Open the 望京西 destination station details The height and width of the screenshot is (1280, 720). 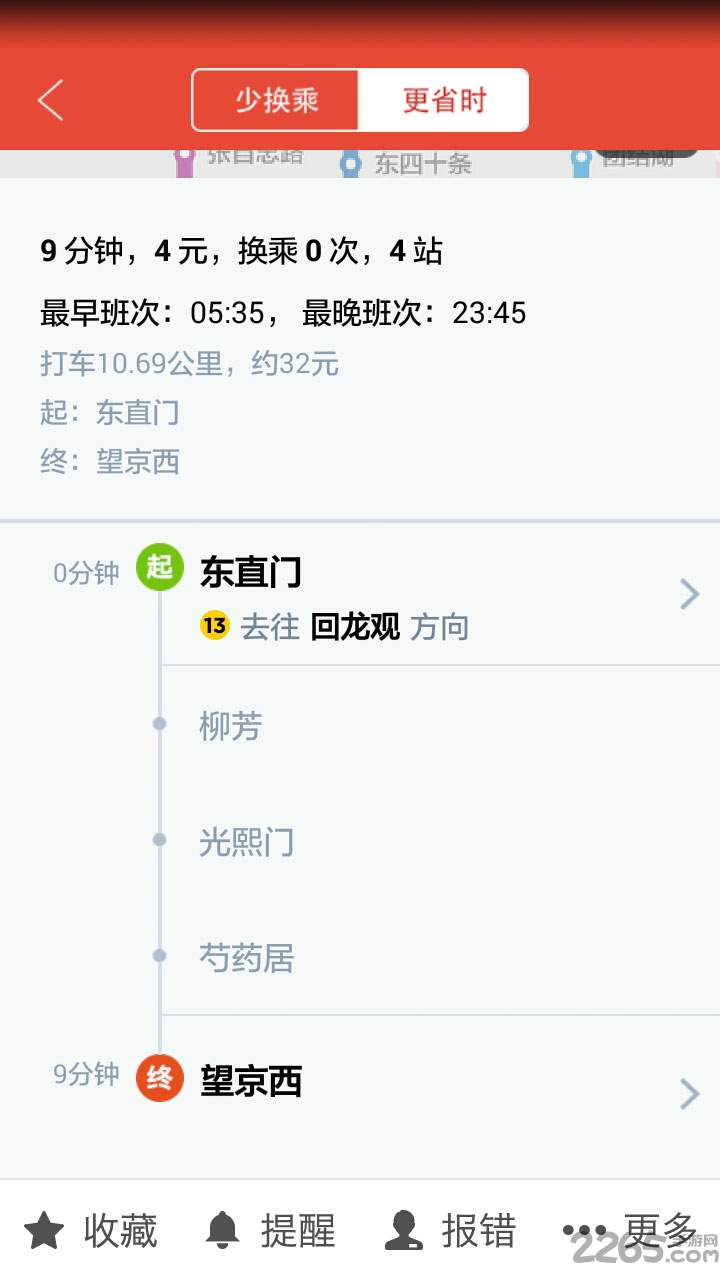coord(440,1091)
